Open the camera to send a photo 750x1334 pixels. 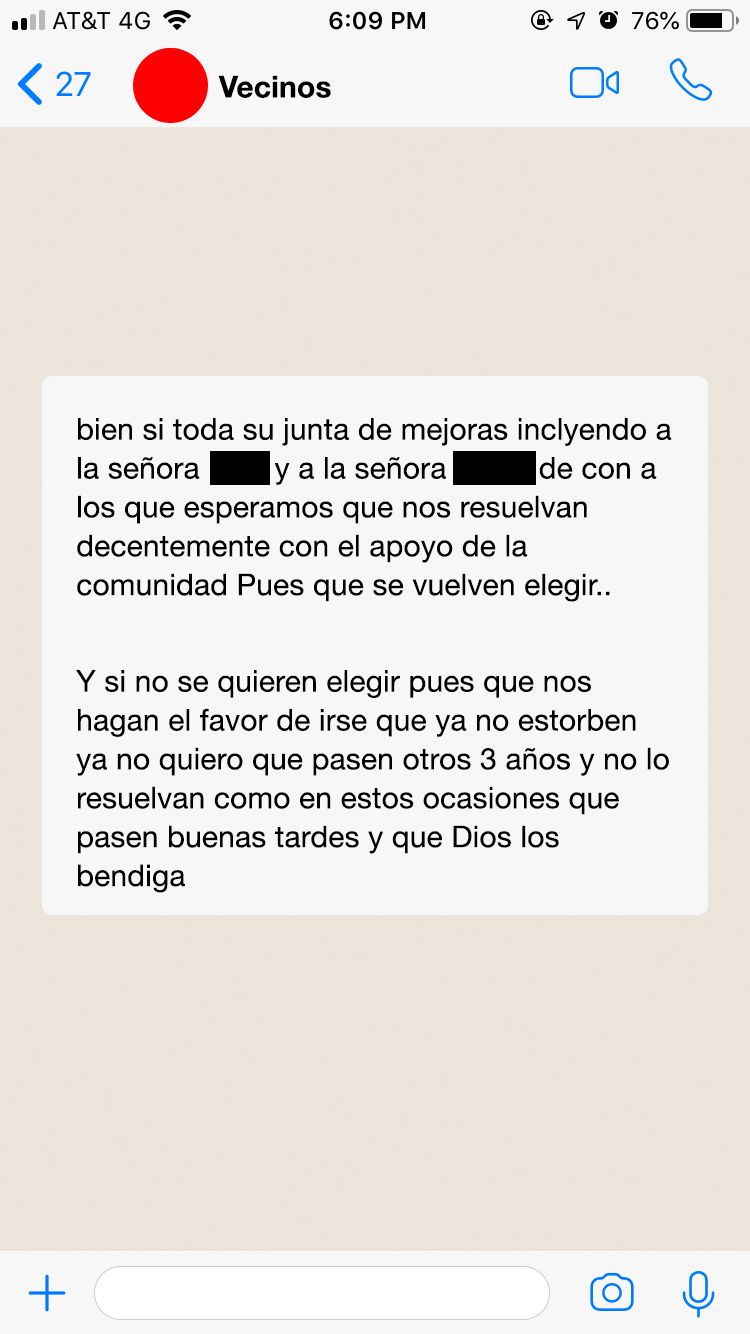coord(611,1293)
